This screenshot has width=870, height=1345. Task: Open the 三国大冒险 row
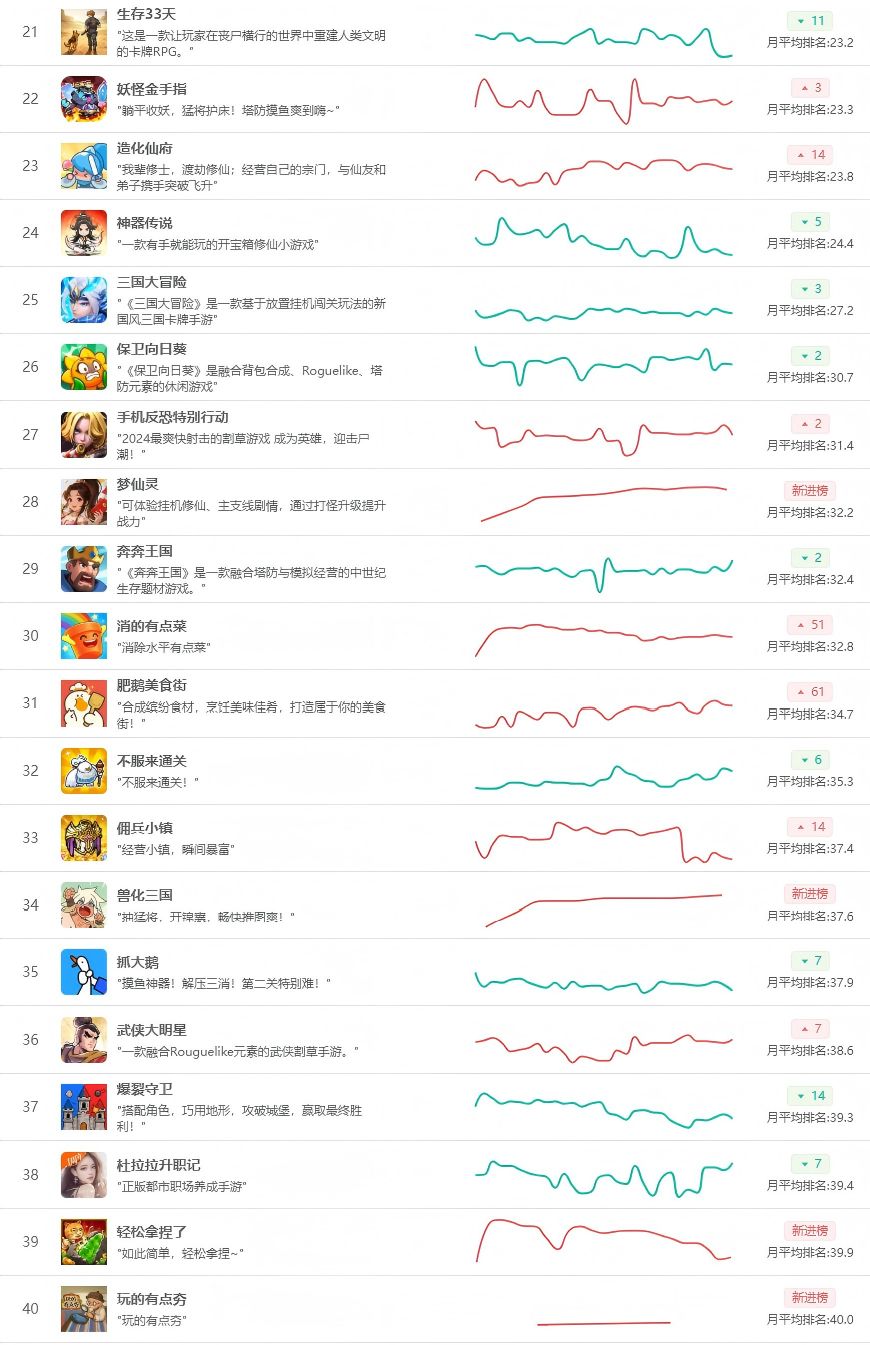[x=435, y=300]
